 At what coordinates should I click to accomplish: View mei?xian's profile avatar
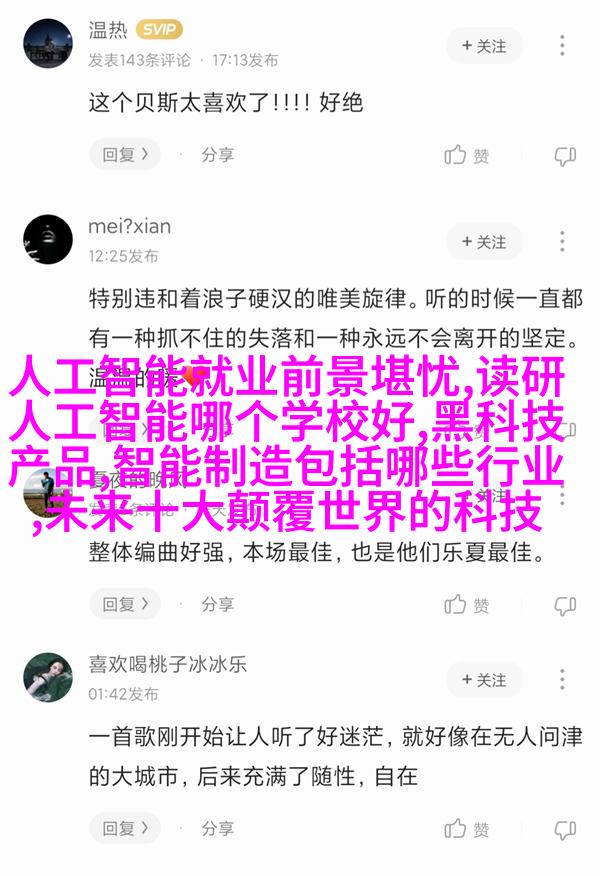coord(47,240)
